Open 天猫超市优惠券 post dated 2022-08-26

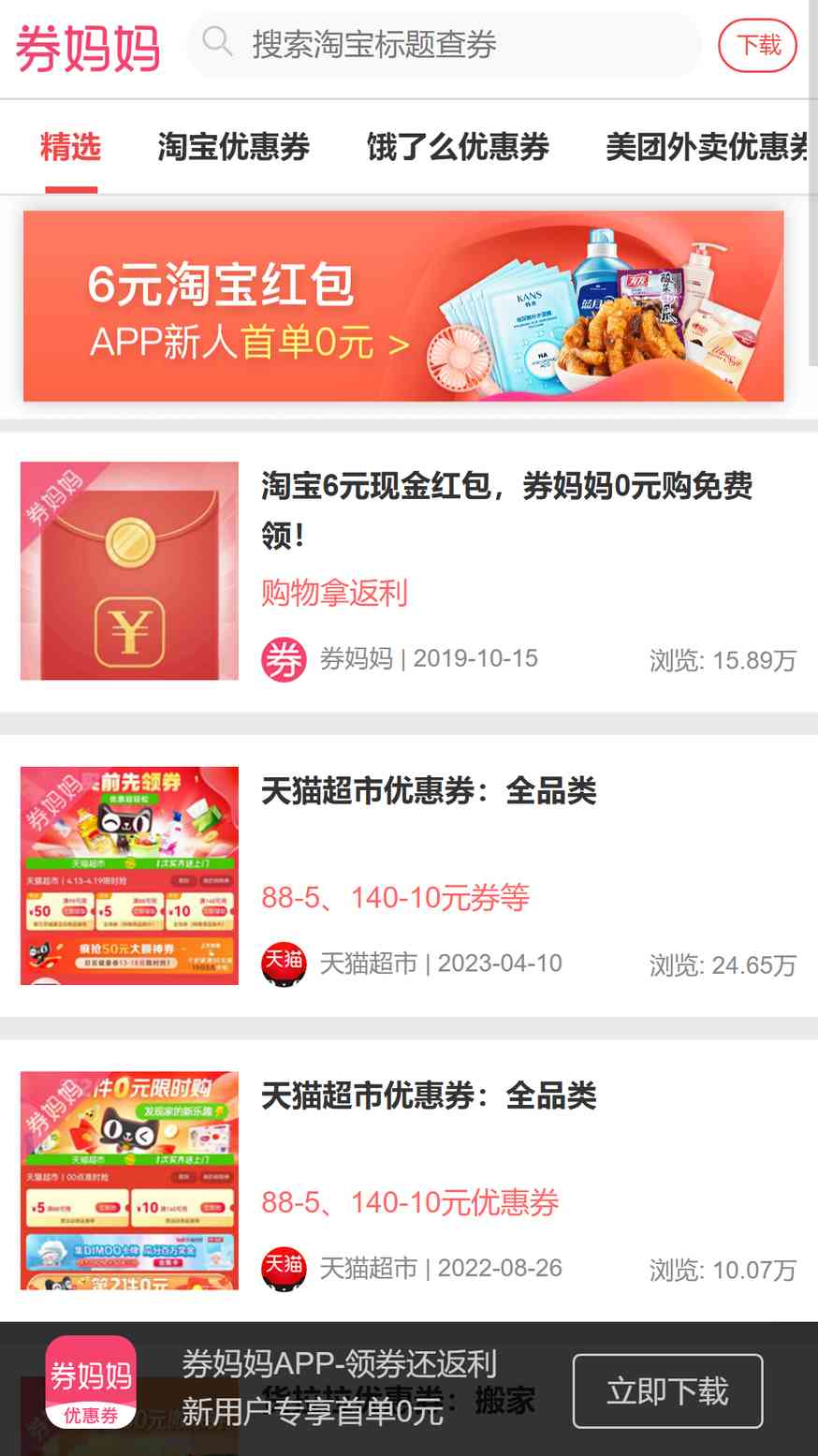(409, 1180)
